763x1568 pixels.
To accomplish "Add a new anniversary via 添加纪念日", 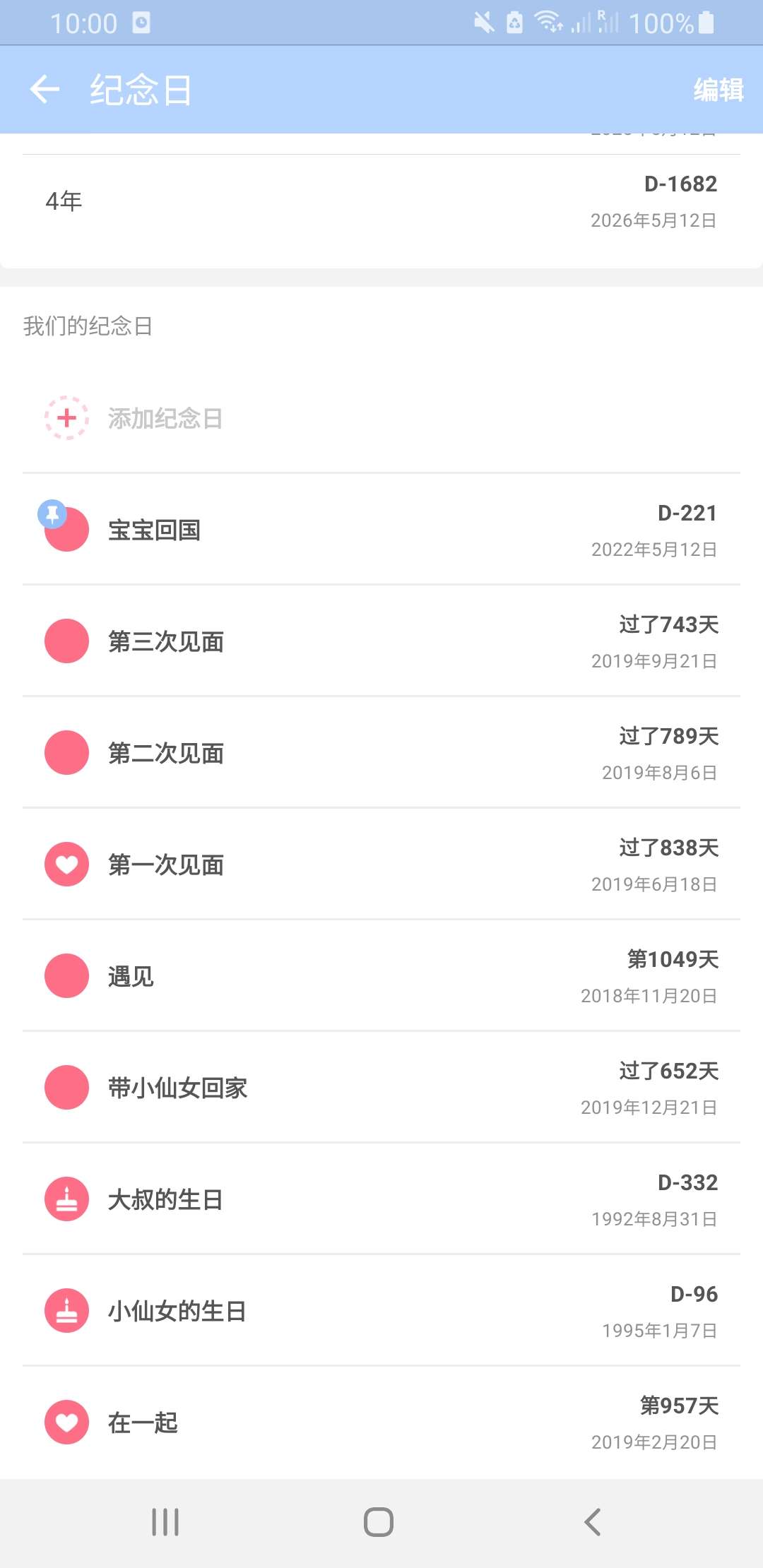I will (381, 418).
